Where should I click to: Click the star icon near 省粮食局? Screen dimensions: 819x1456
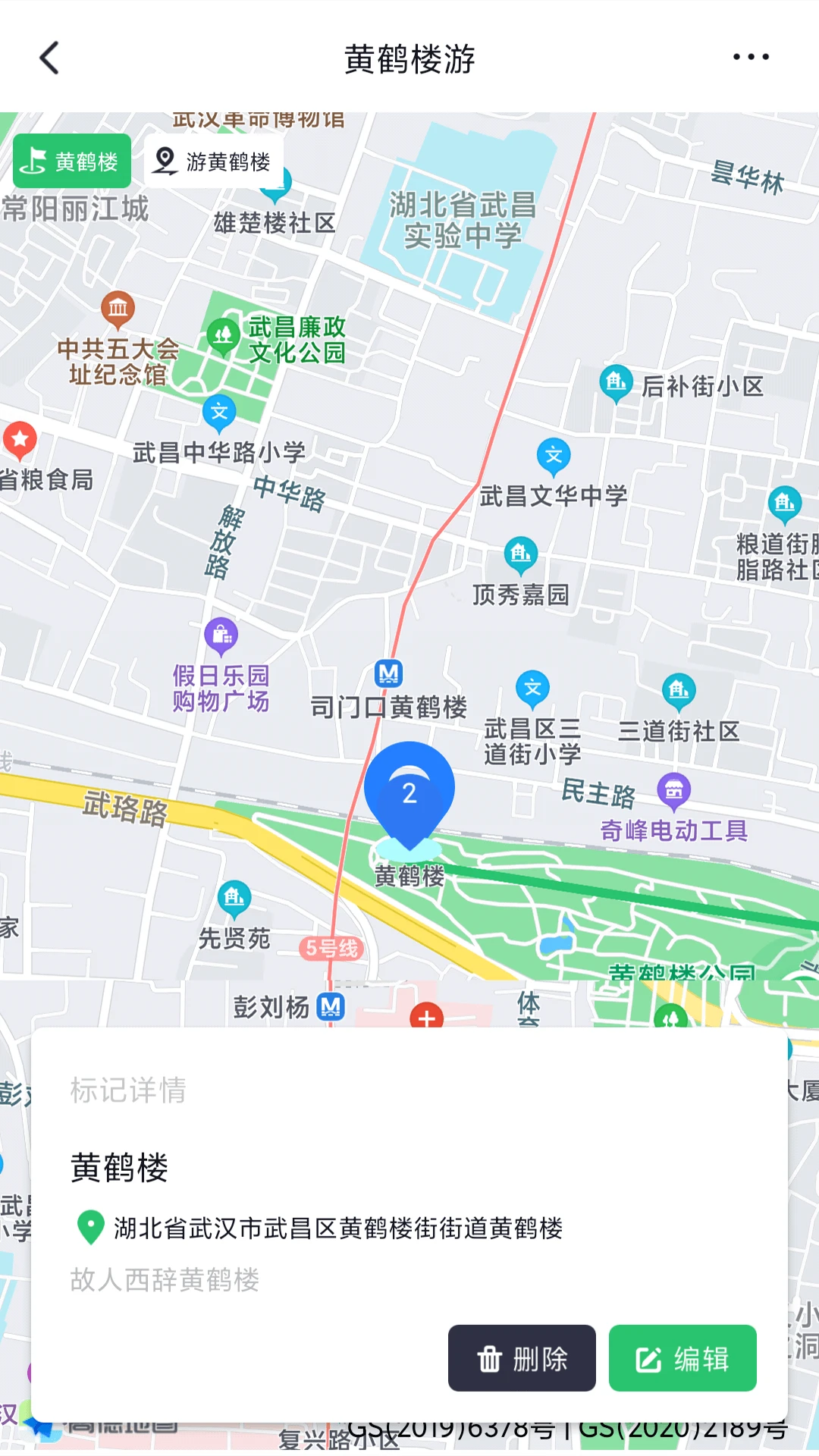tap(19, 437)
